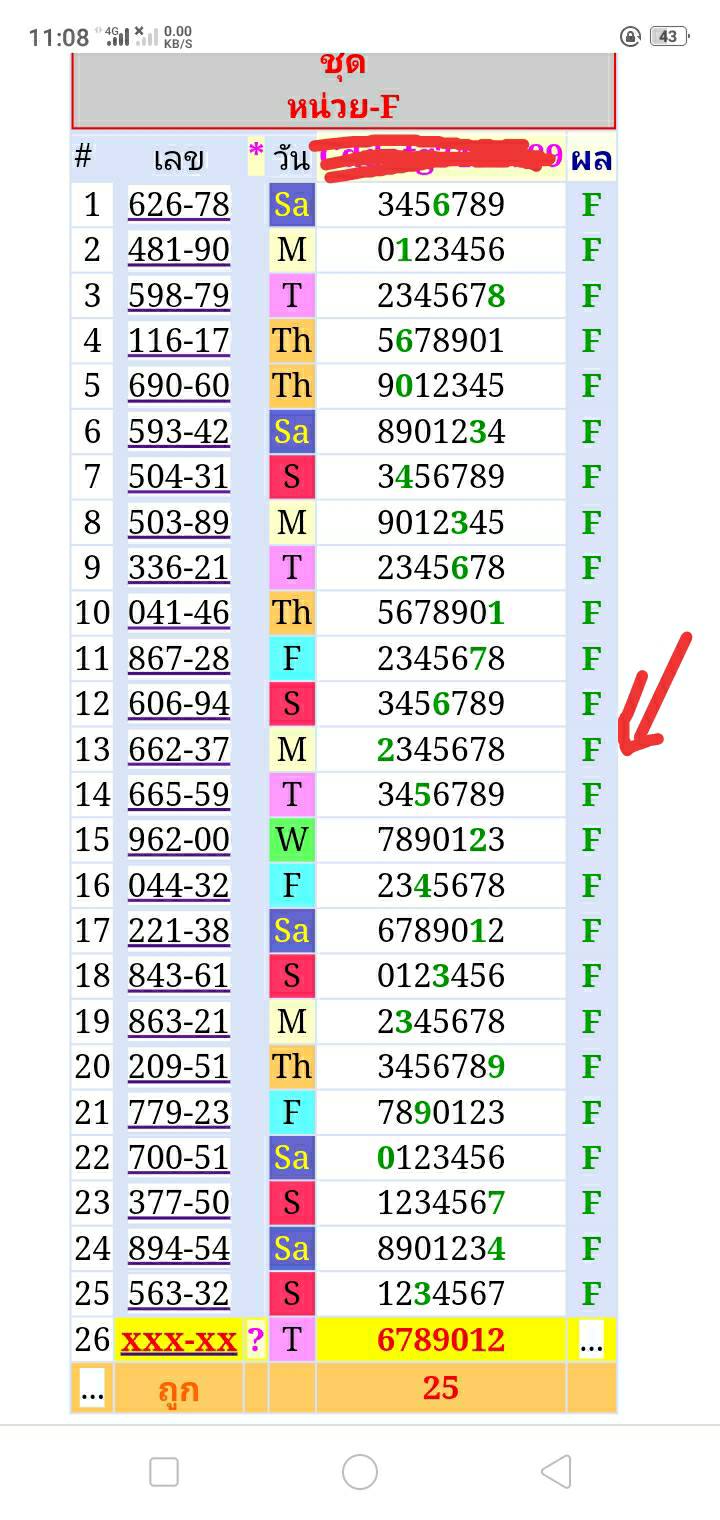Image resolution: width=720 pixels, height=1520 pixels.
Task: Select the 962-00 link
Action: click(x=179, y=840)
